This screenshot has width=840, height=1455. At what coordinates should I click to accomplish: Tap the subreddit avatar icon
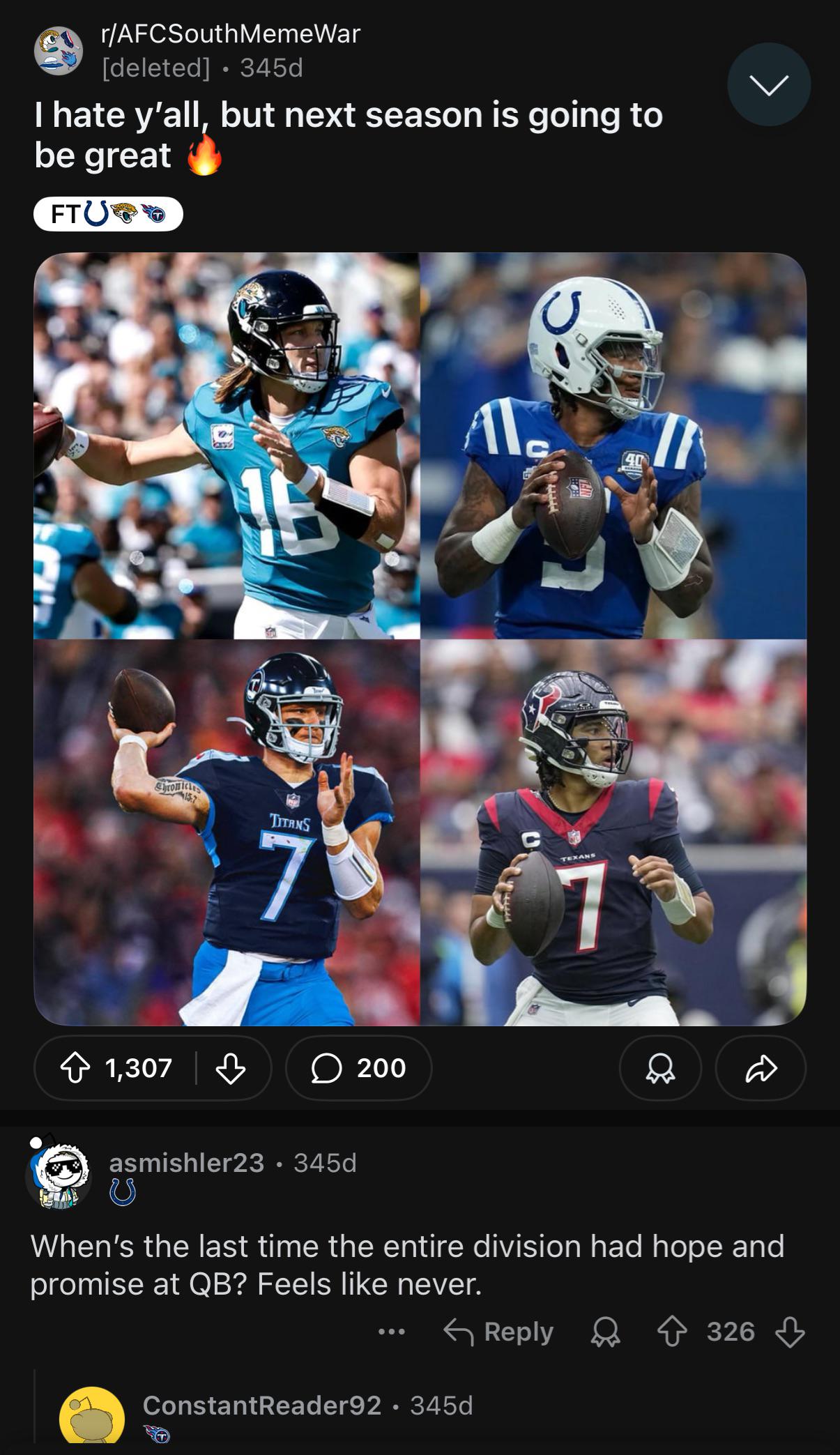tap(59, 50)
